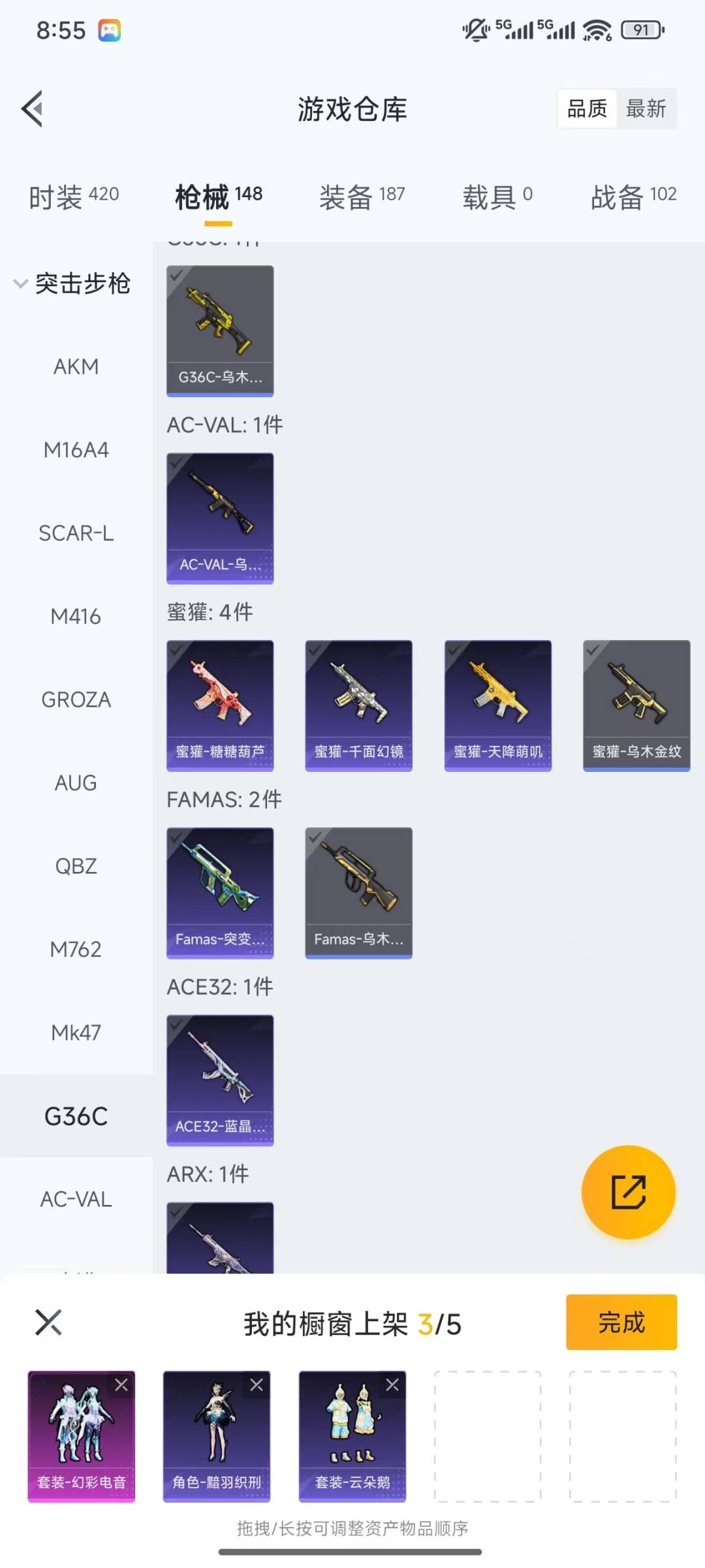Show GROZA skins
Viewport: 705px width, 1568px height.
click(76, 700)
